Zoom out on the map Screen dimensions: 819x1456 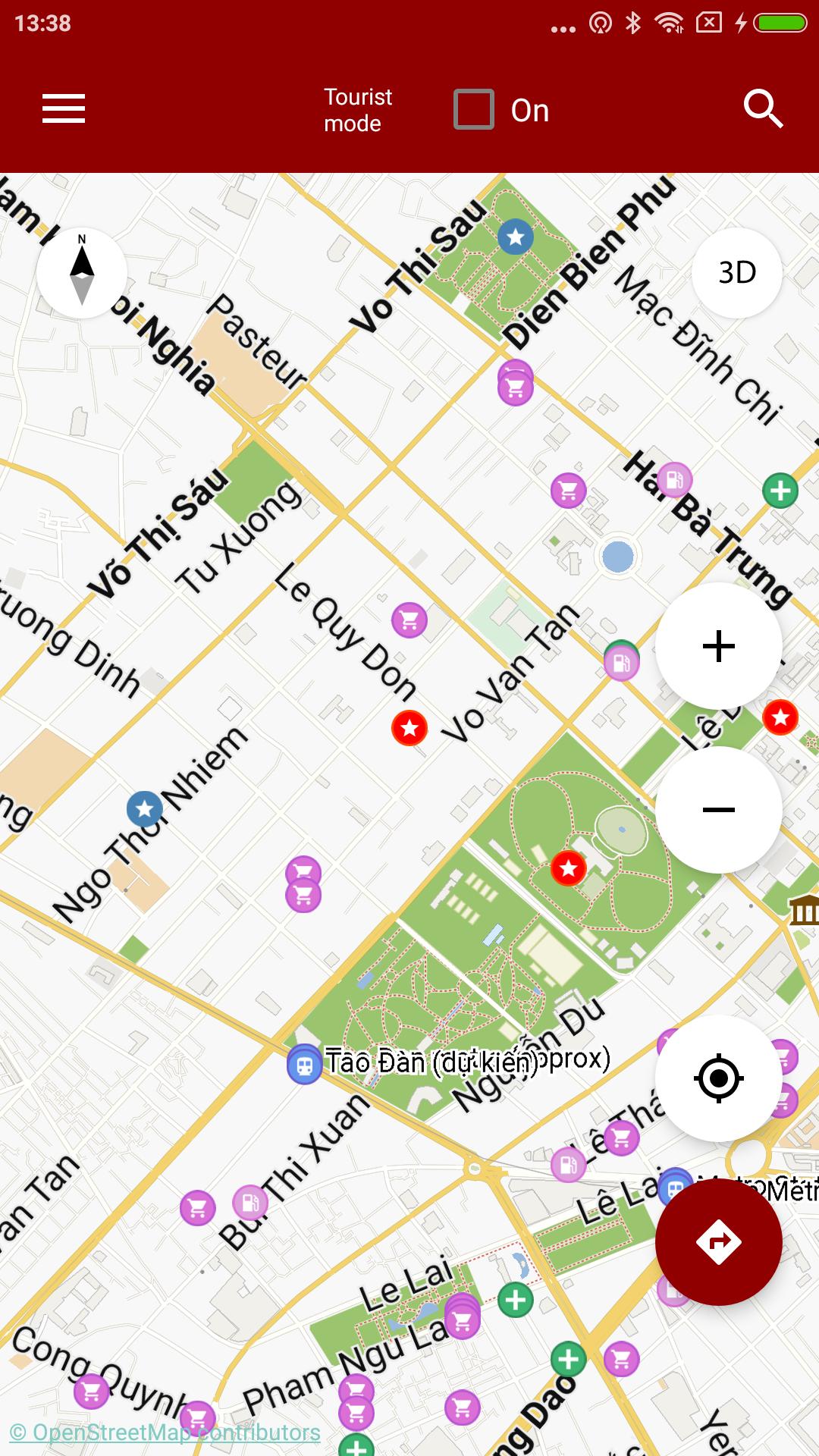[718, 809]
